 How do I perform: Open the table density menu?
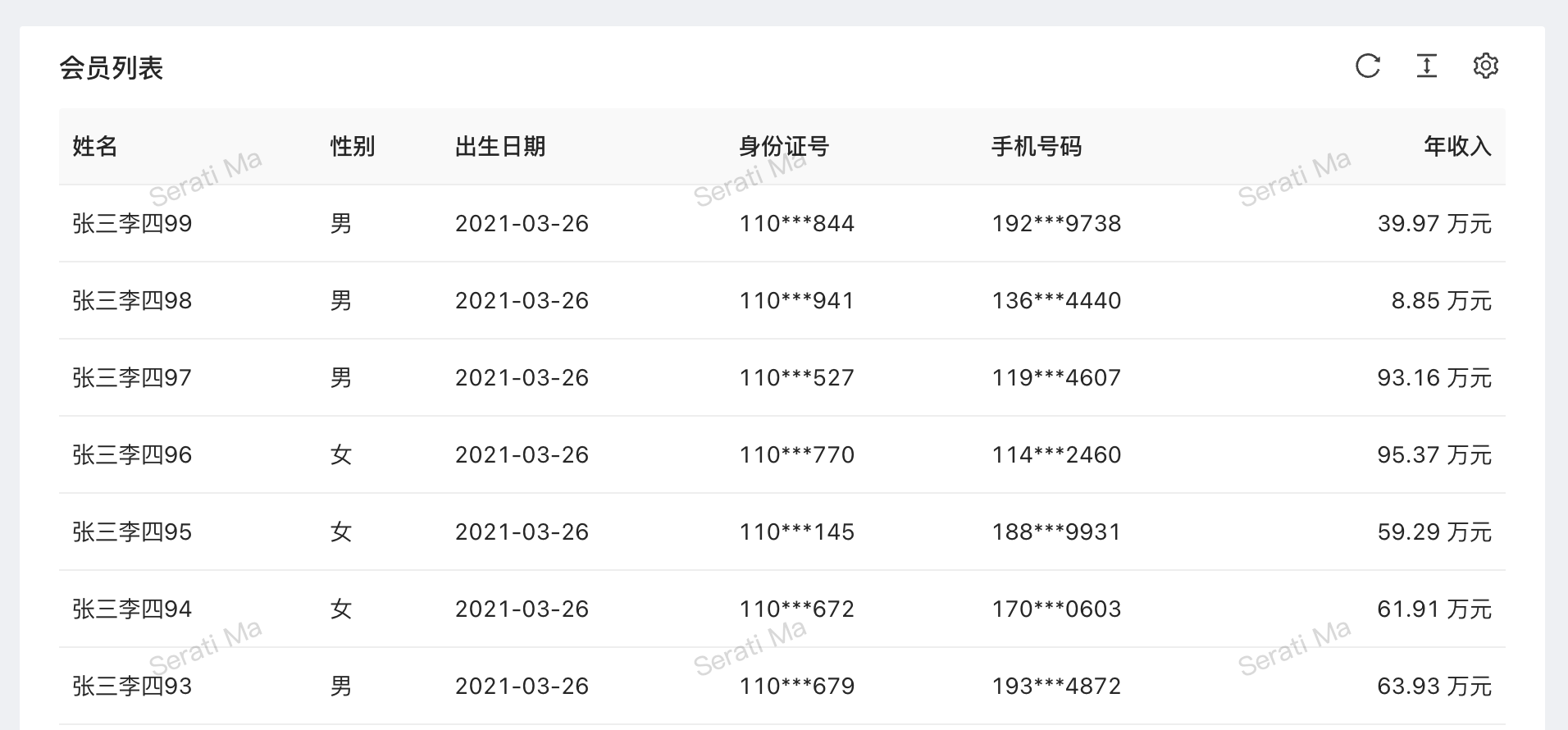tap(1427, 66)
